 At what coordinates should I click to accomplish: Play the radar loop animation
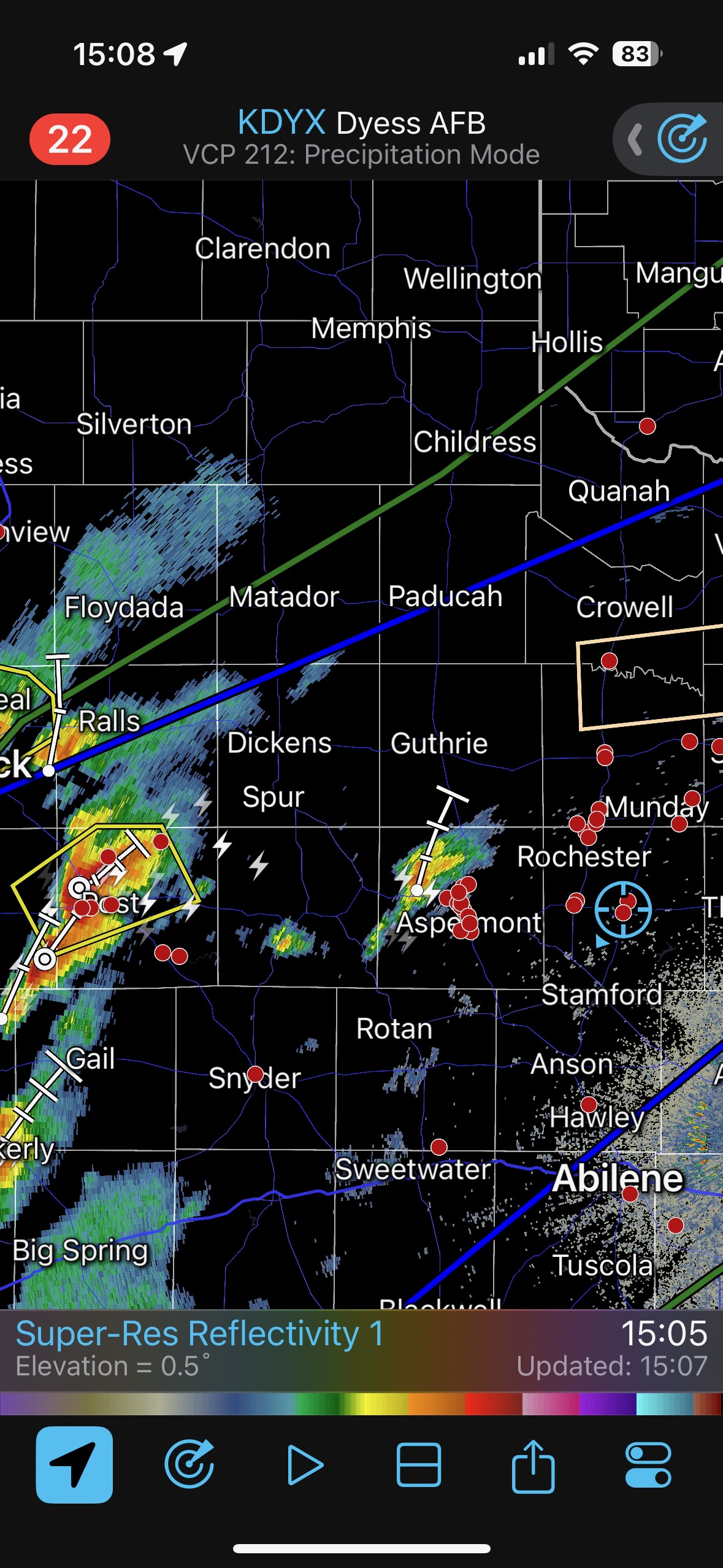pos(304,1464)
